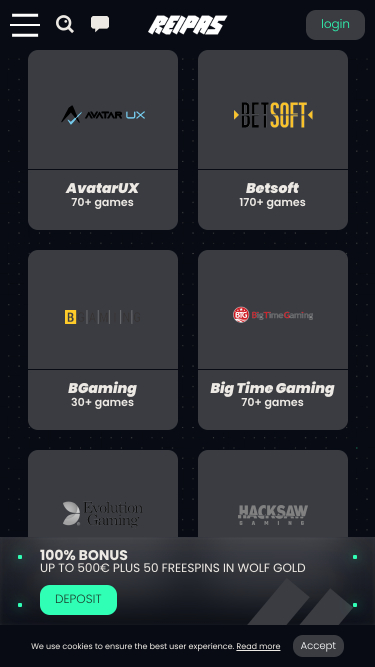
Task: Select the BGaming provider card
Action: coord(103,340)
